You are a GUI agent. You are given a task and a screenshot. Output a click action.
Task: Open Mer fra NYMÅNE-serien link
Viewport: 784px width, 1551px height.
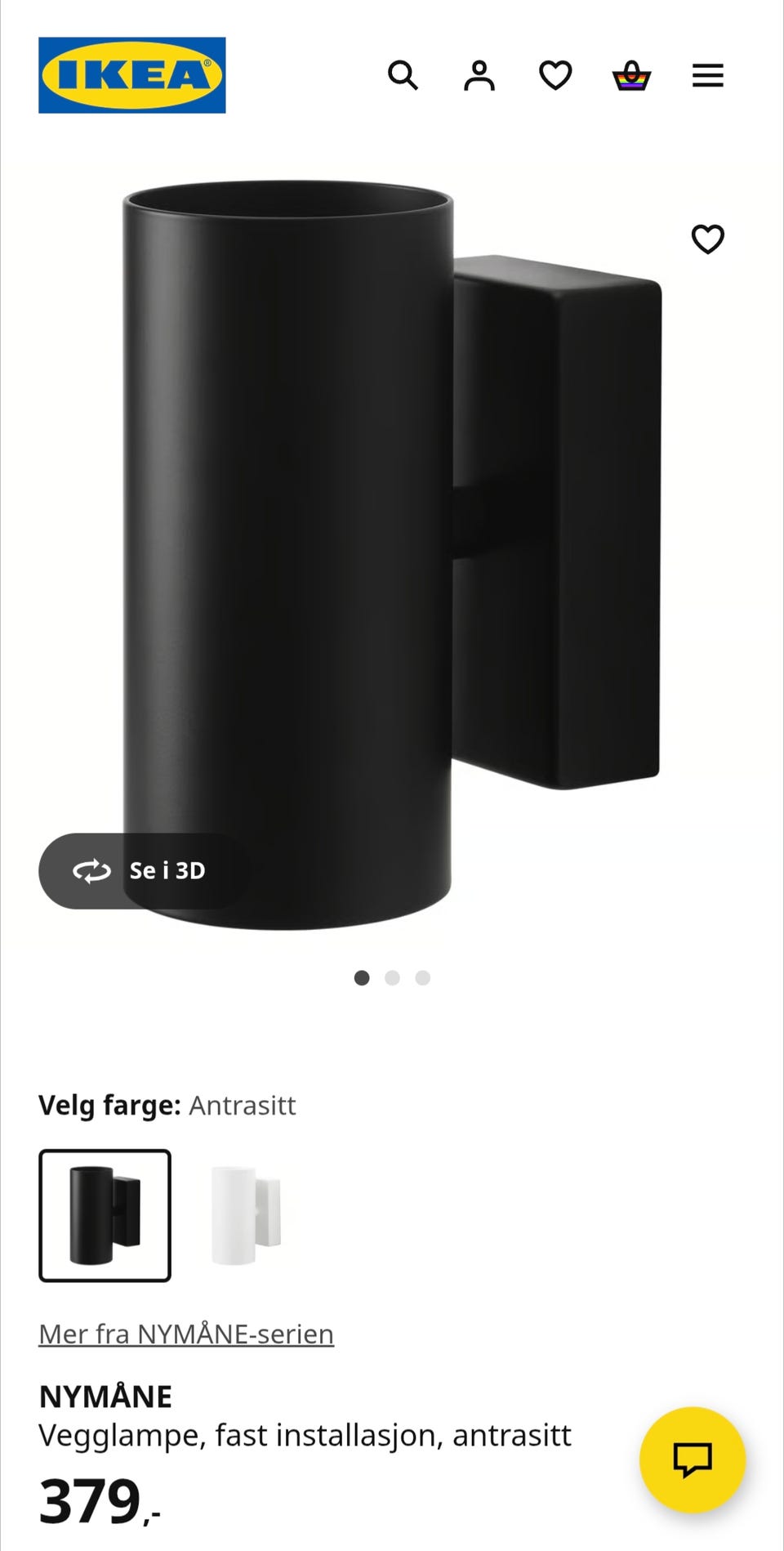pos(186,1334)
